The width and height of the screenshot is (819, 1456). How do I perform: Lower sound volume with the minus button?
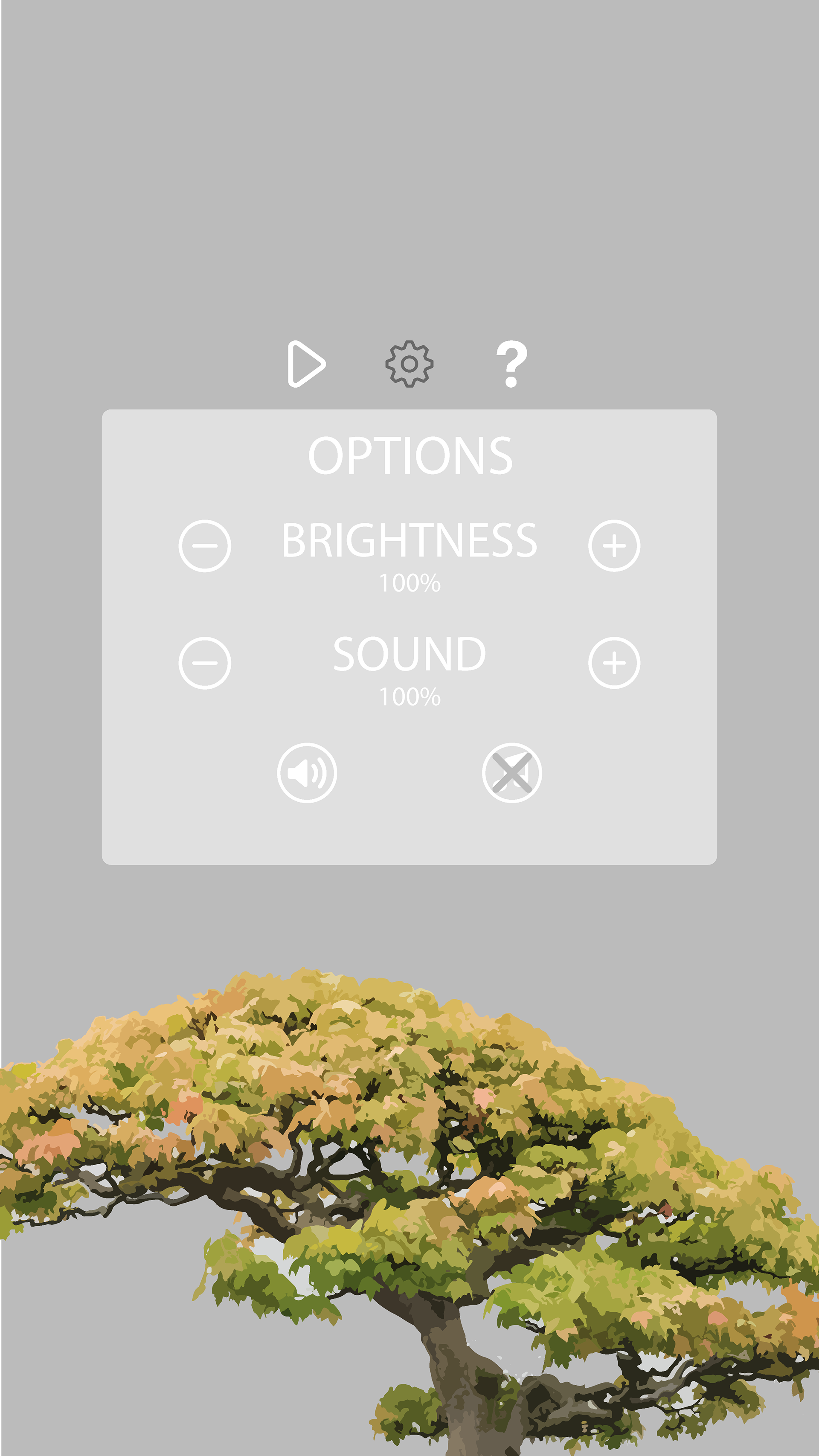tap(205, 663)
